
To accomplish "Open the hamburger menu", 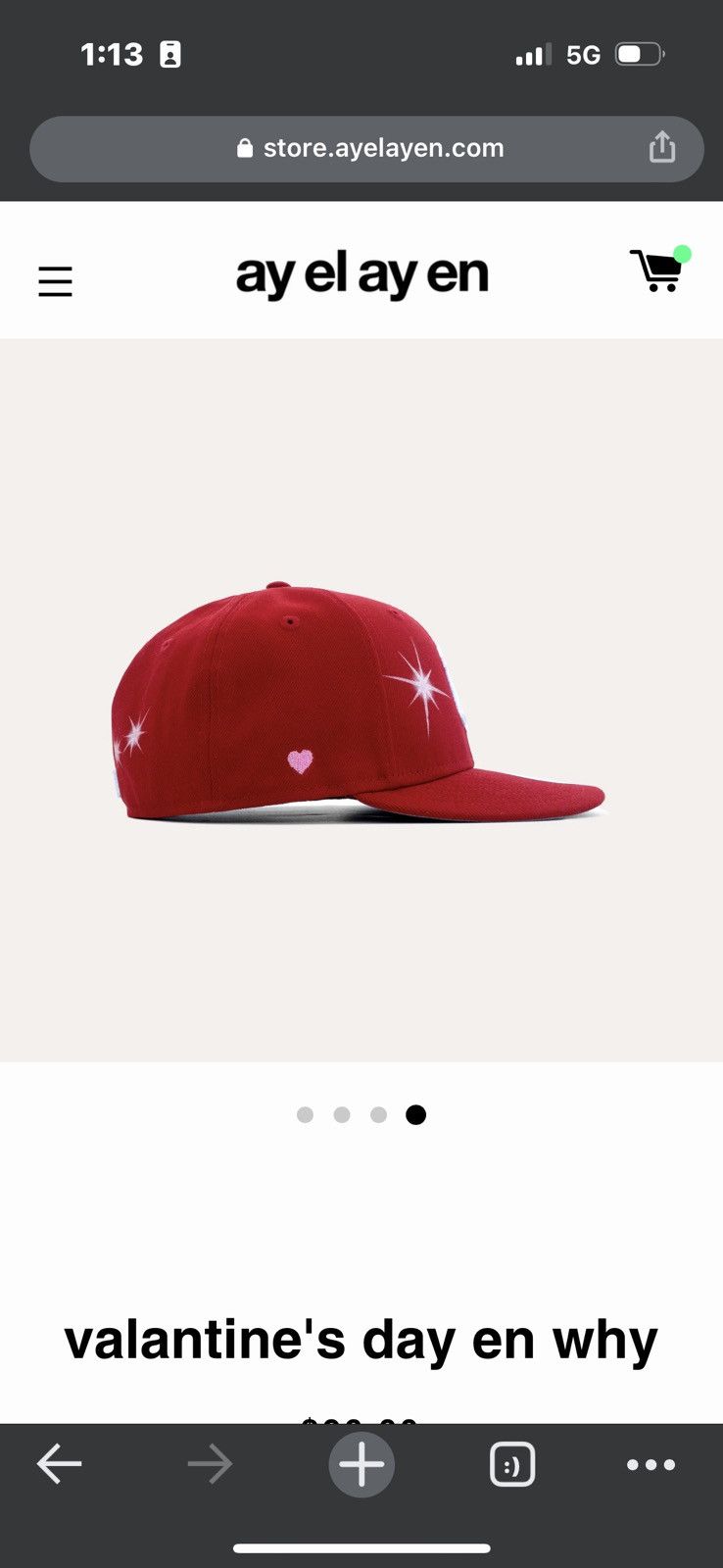I will point(55,281).
